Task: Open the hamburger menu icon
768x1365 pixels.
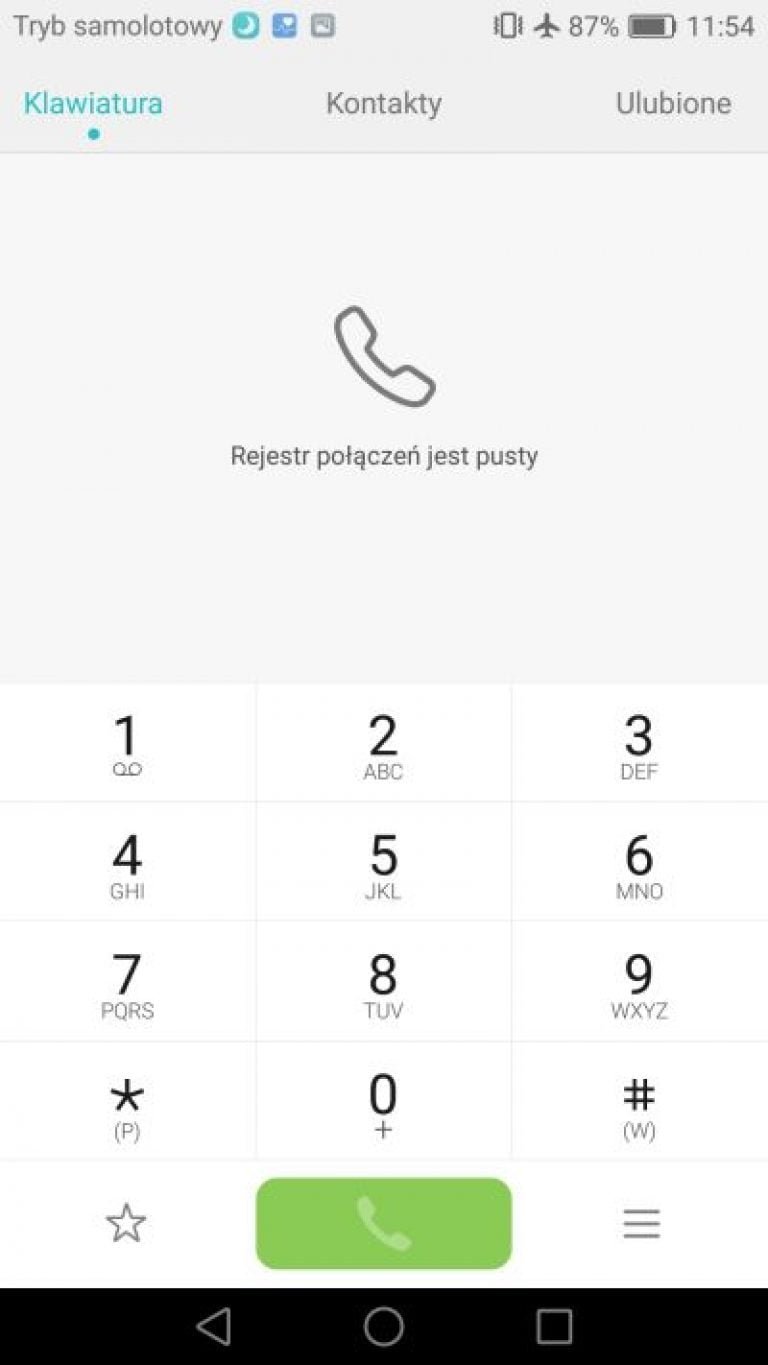Action: tap(641, 1224)
